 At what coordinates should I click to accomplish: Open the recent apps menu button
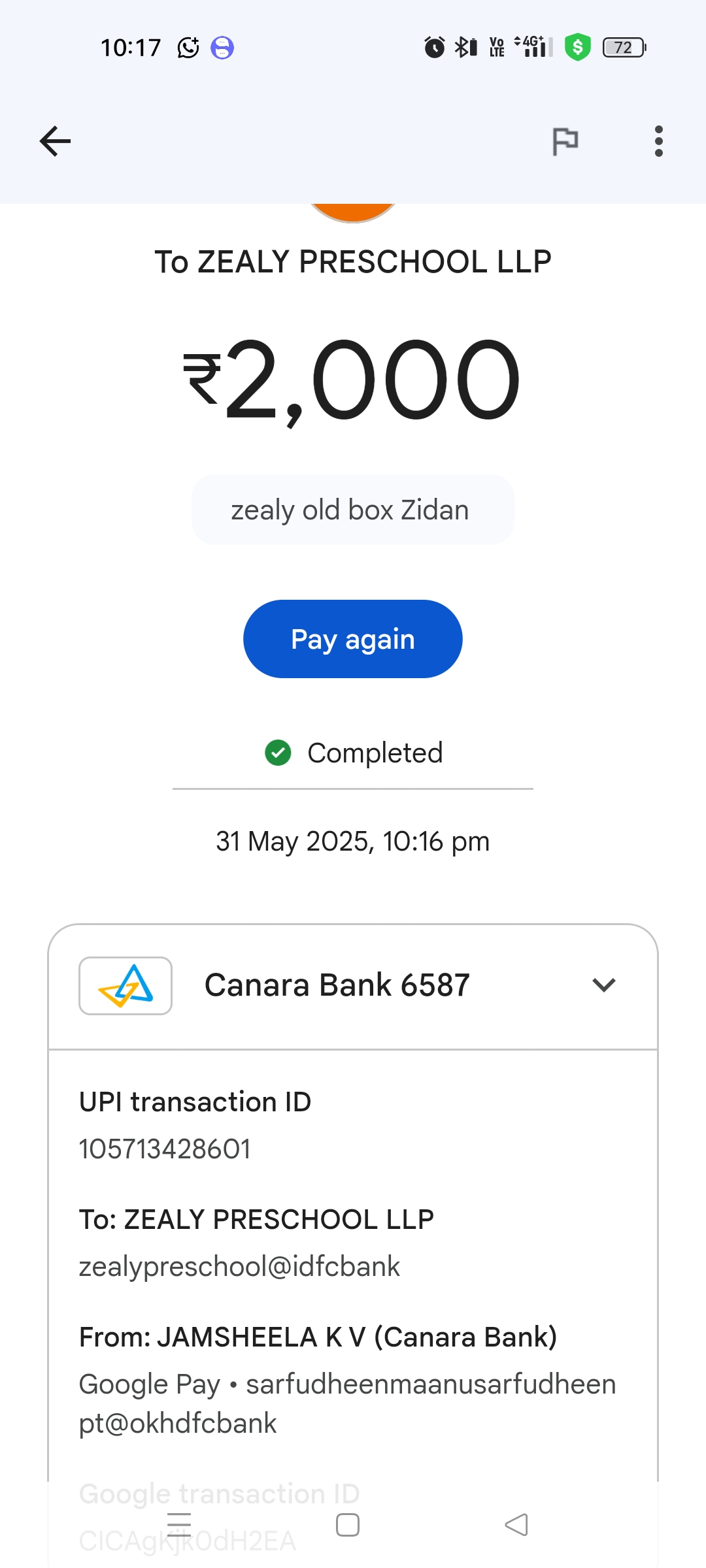(x=179, y=1525)
